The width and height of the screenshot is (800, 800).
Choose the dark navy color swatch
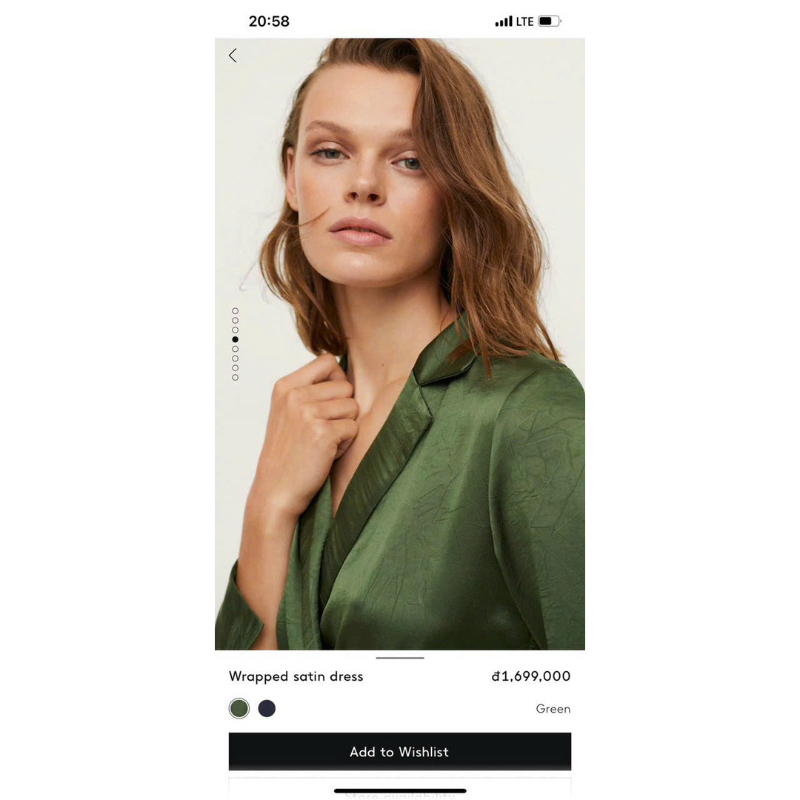click(267, 708)
